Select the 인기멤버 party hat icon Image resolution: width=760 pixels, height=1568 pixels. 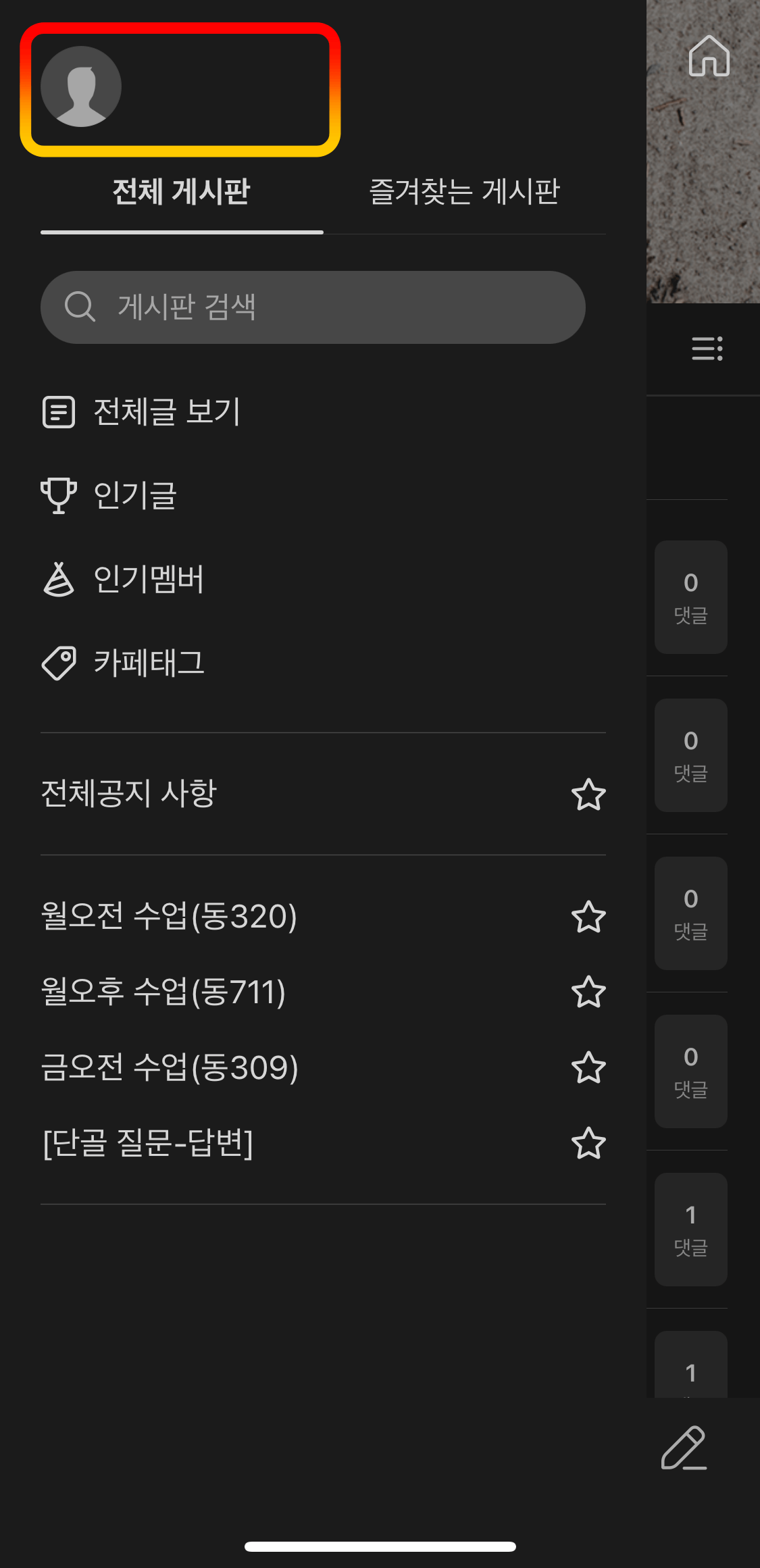(x=59, y=579)
